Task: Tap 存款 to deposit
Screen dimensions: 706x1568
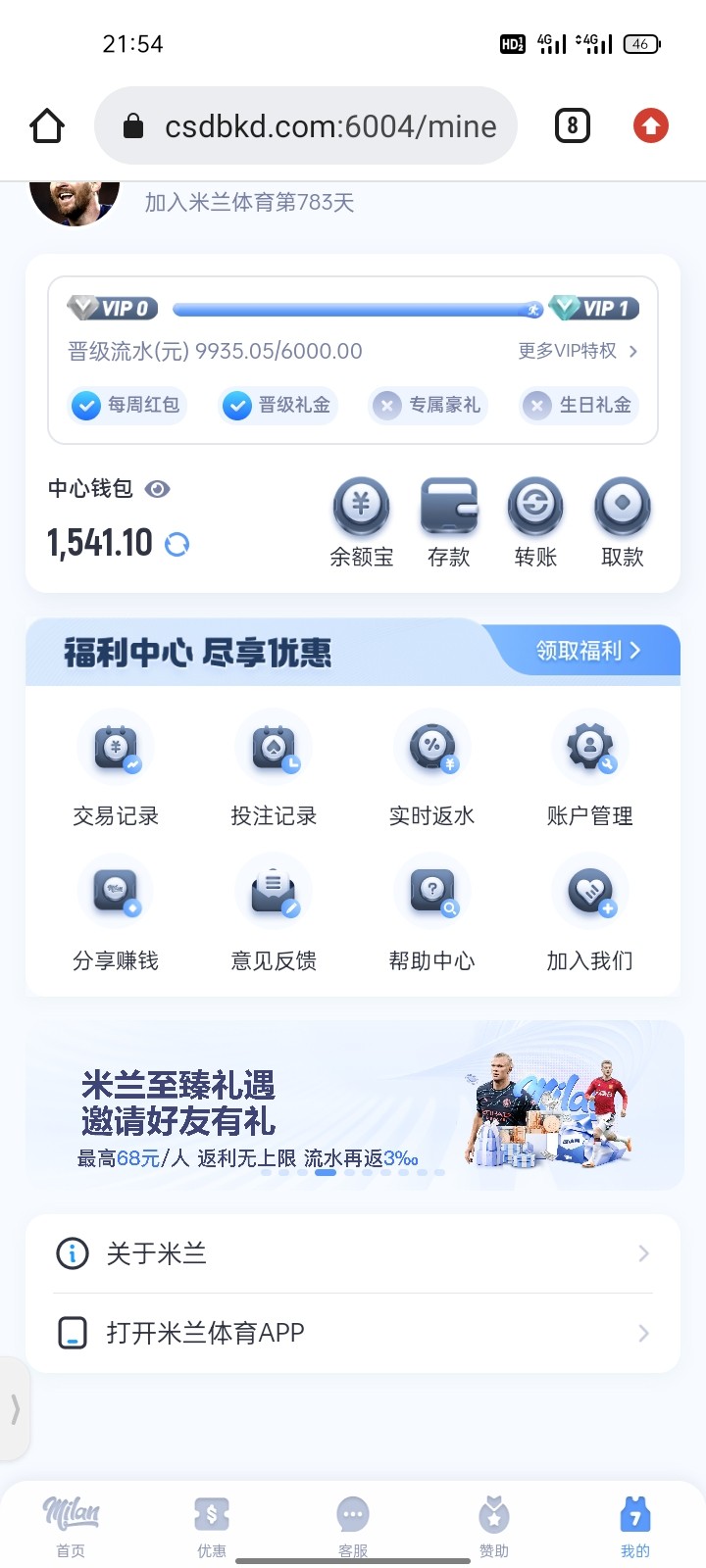Action: tap(448, 522)
